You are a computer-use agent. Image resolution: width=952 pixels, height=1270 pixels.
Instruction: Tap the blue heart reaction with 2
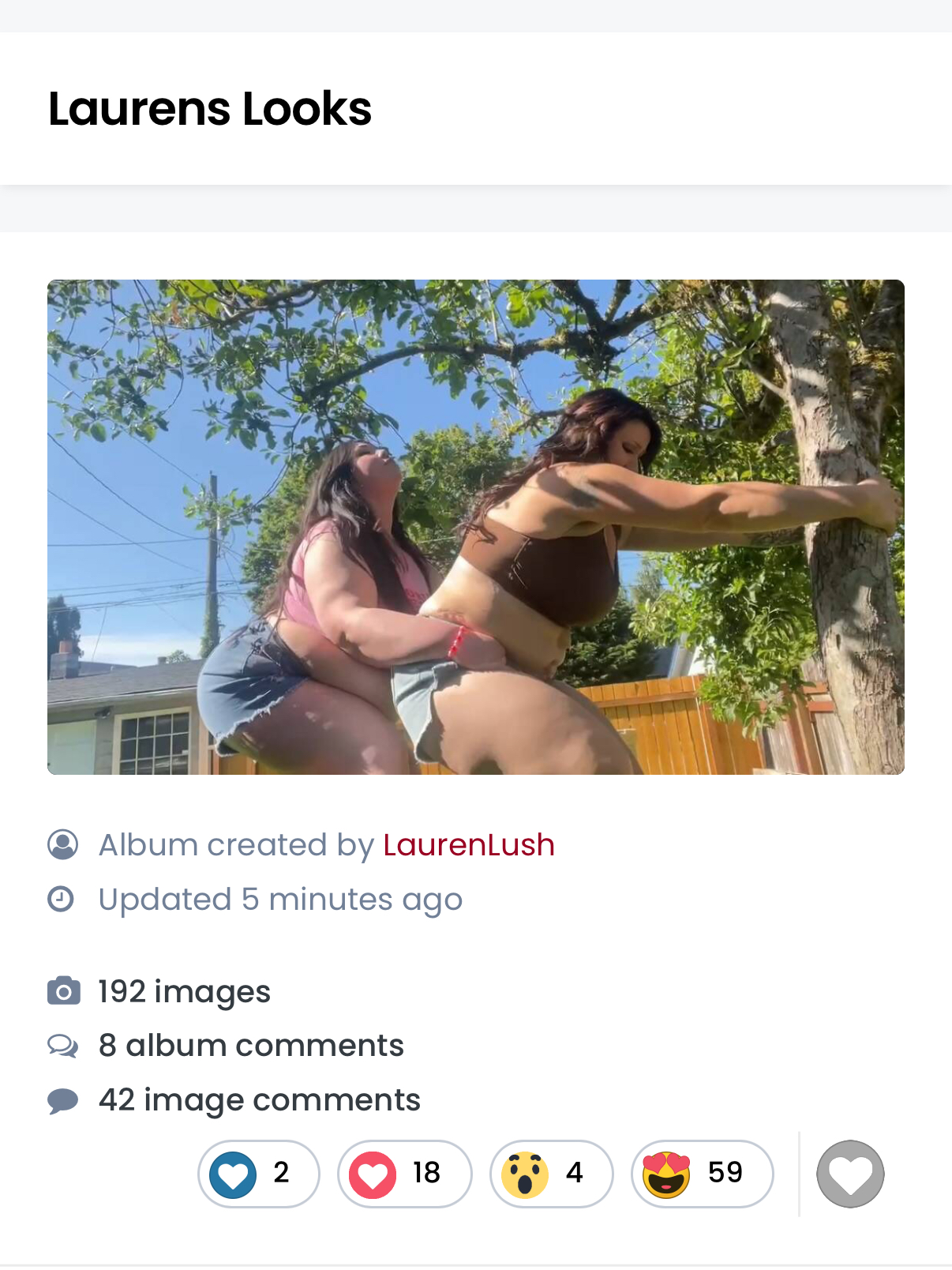tap(258, 1174)
